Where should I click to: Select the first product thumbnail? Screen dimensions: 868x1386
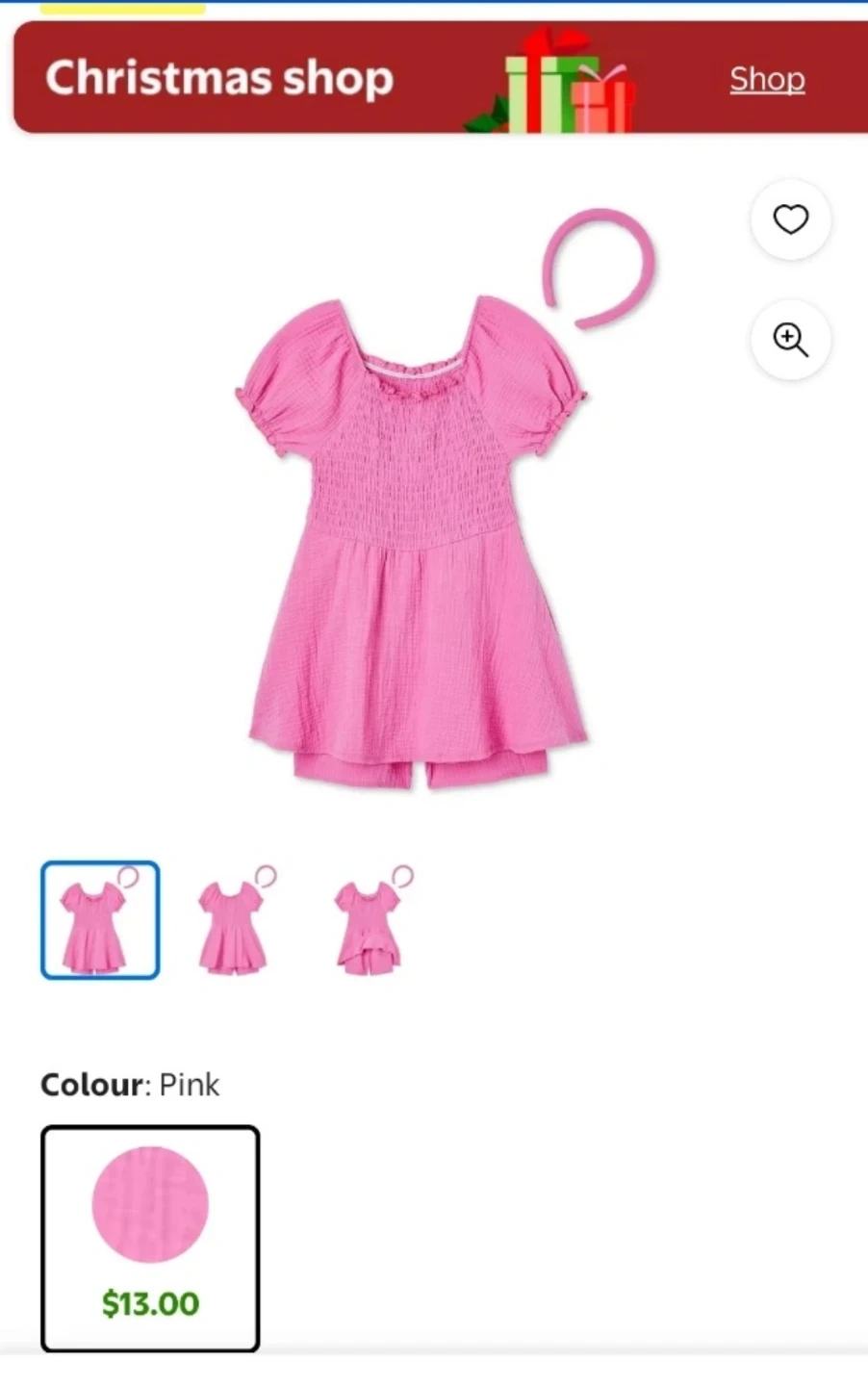[100, 920]
